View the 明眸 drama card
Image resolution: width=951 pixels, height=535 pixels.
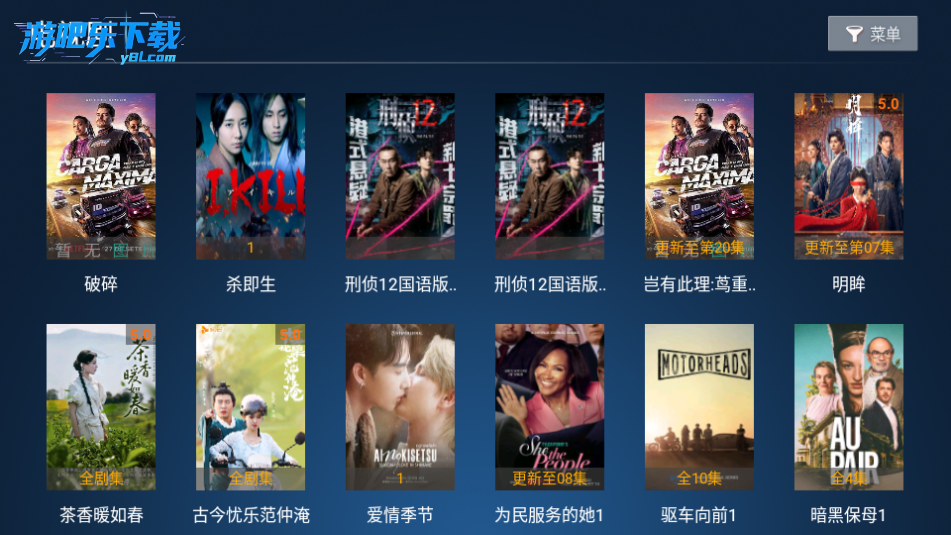click(848, 177)
